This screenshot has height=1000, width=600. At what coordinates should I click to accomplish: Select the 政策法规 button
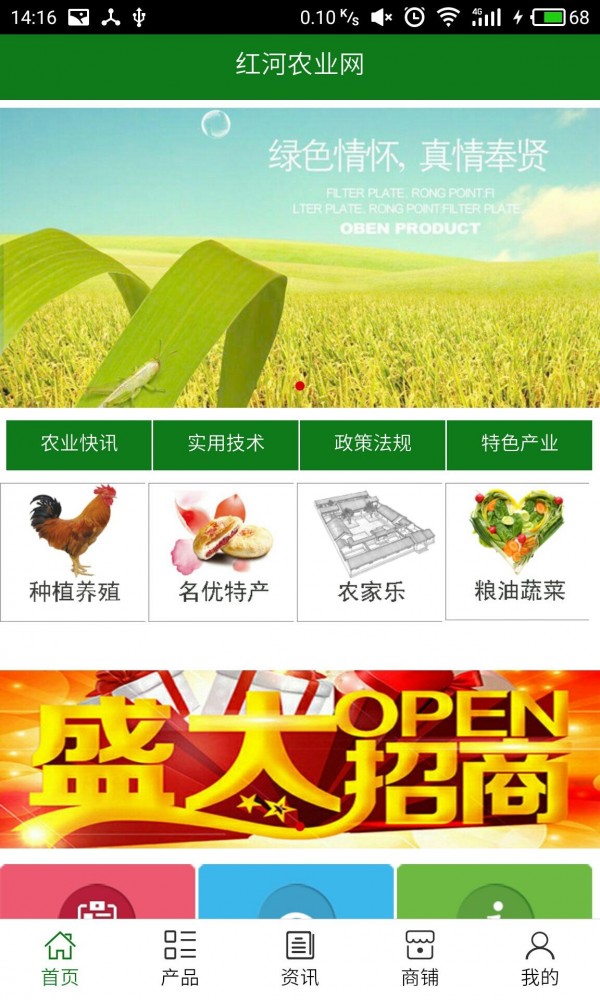(x=372, y=444)
